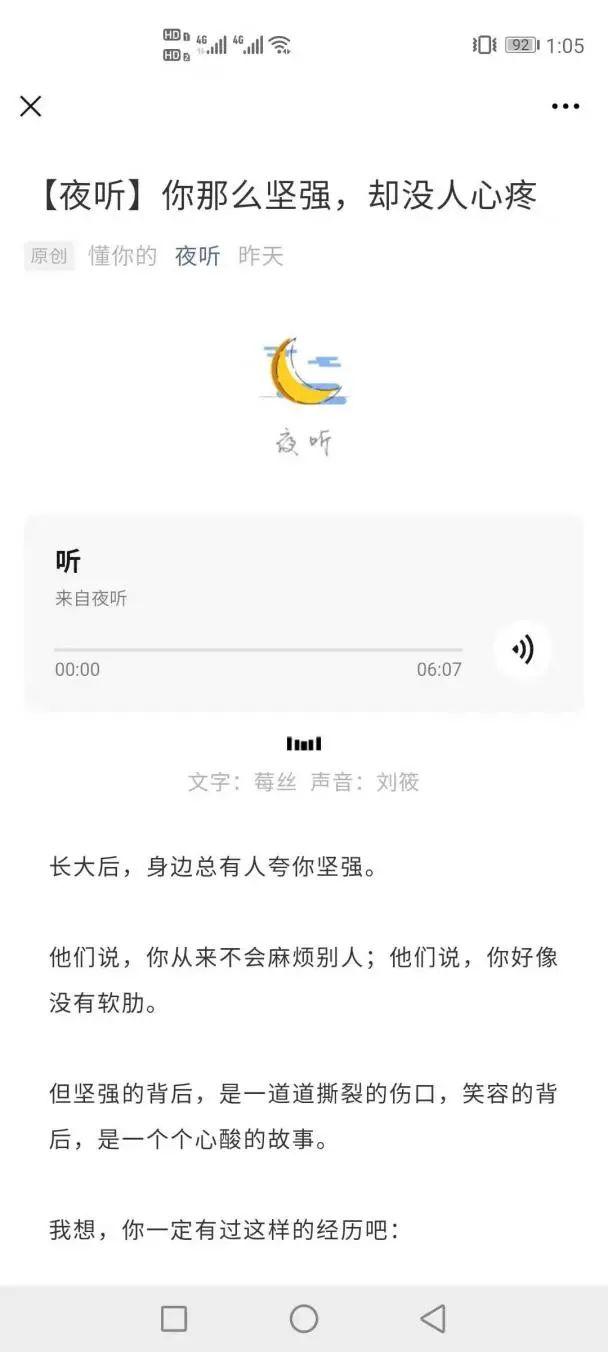The width and height of the screenshot is (608, 1352).
Task: Open the recent apps square button
Action: pos(174,1319)
